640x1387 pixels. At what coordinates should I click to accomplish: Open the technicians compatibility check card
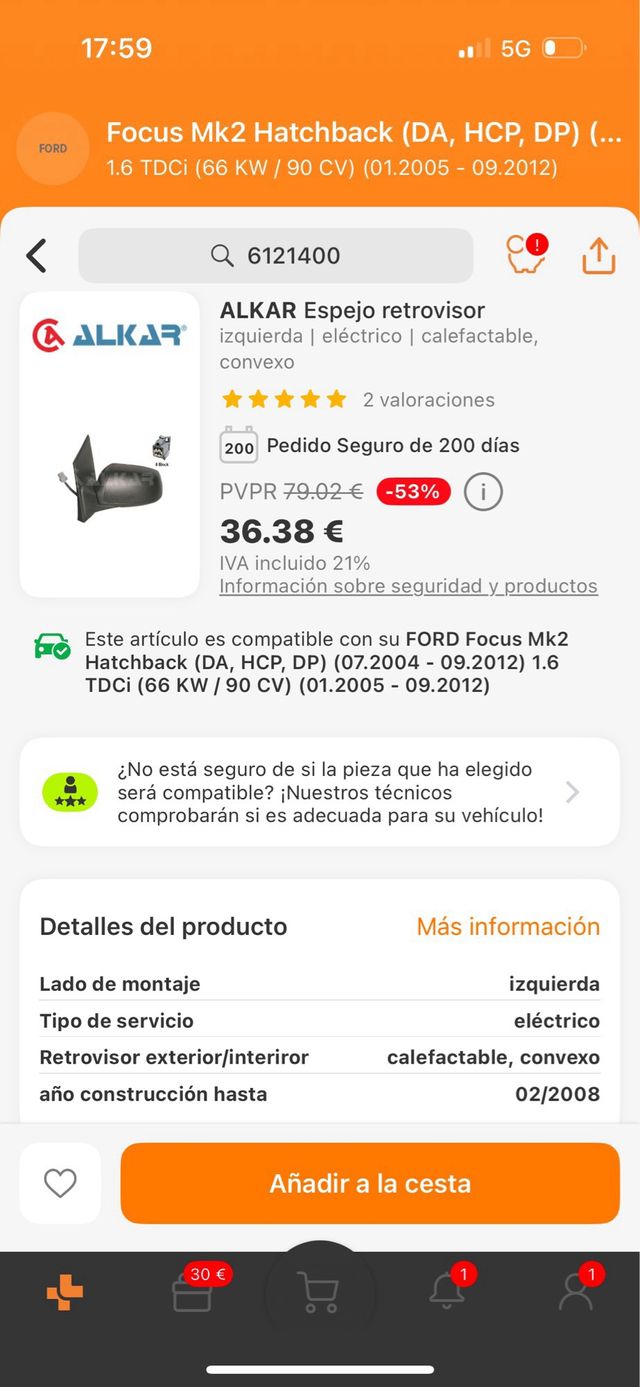tap(320, 793)
